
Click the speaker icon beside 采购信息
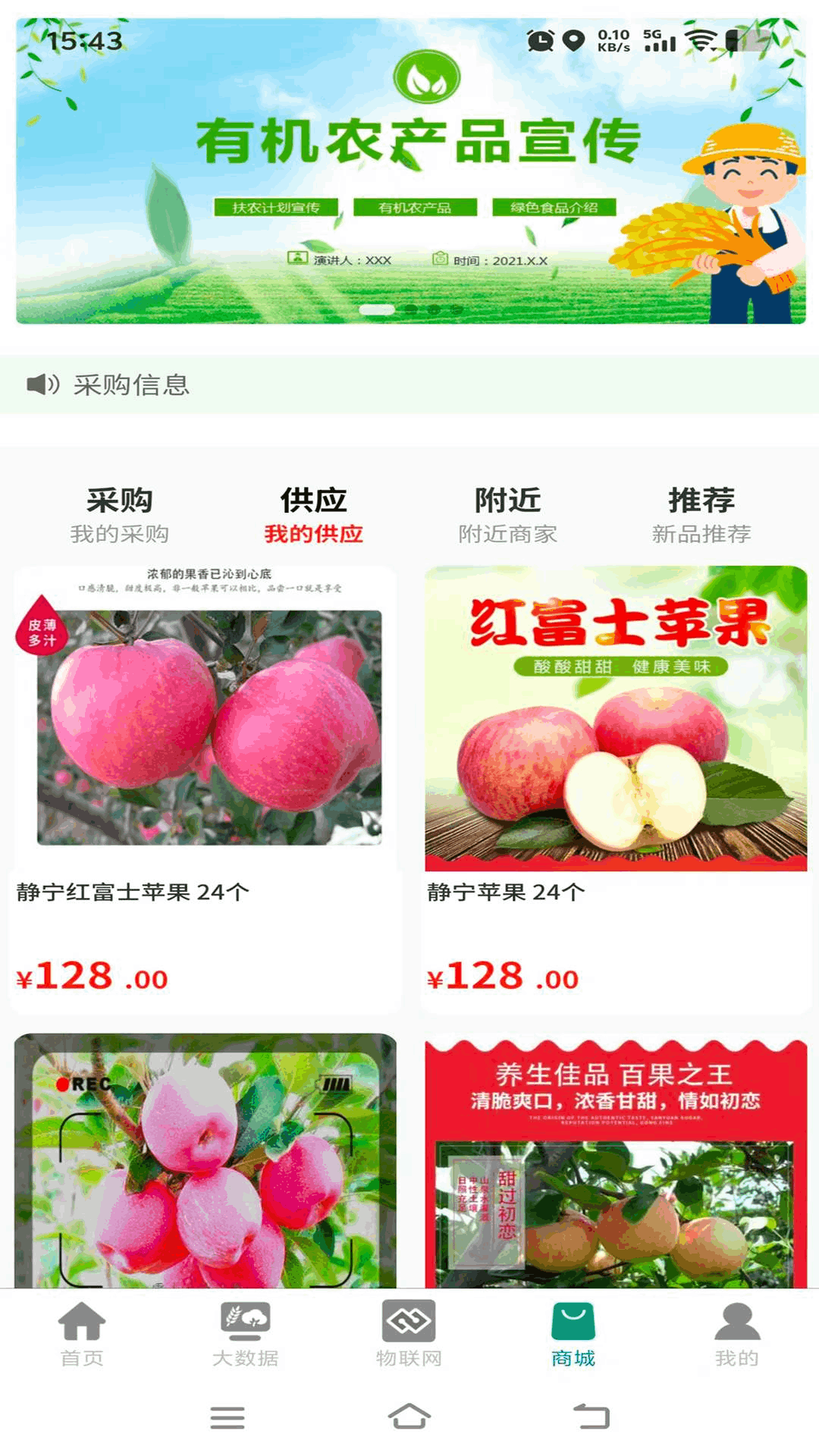pos(41,385)
